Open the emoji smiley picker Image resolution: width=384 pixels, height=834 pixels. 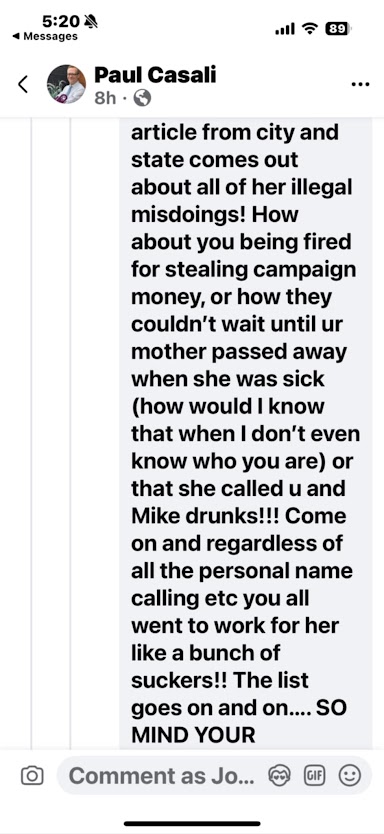[x=349, y=775]
